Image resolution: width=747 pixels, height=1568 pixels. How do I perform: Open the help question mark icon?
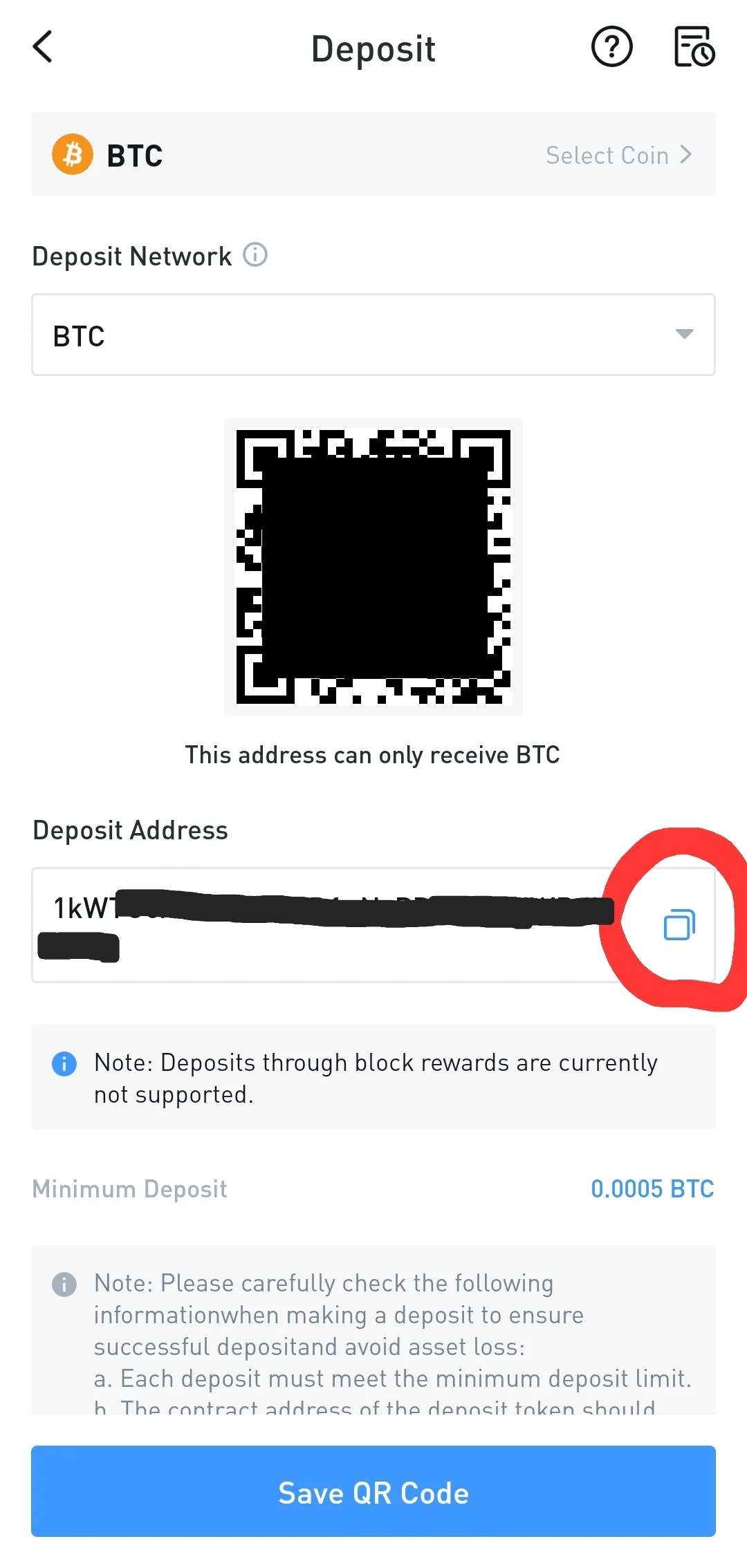[611, 47]
